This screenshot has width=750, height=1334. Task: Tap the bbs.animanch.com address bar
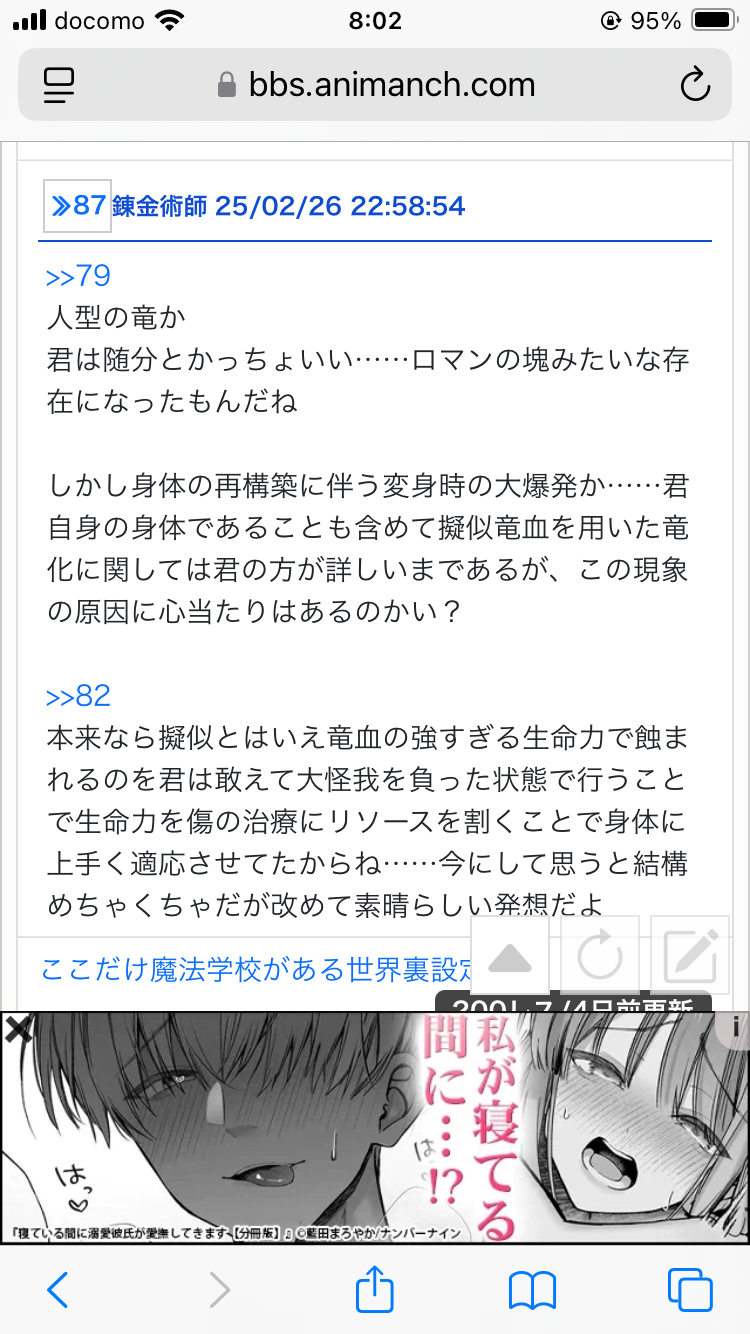pos(375,85)
